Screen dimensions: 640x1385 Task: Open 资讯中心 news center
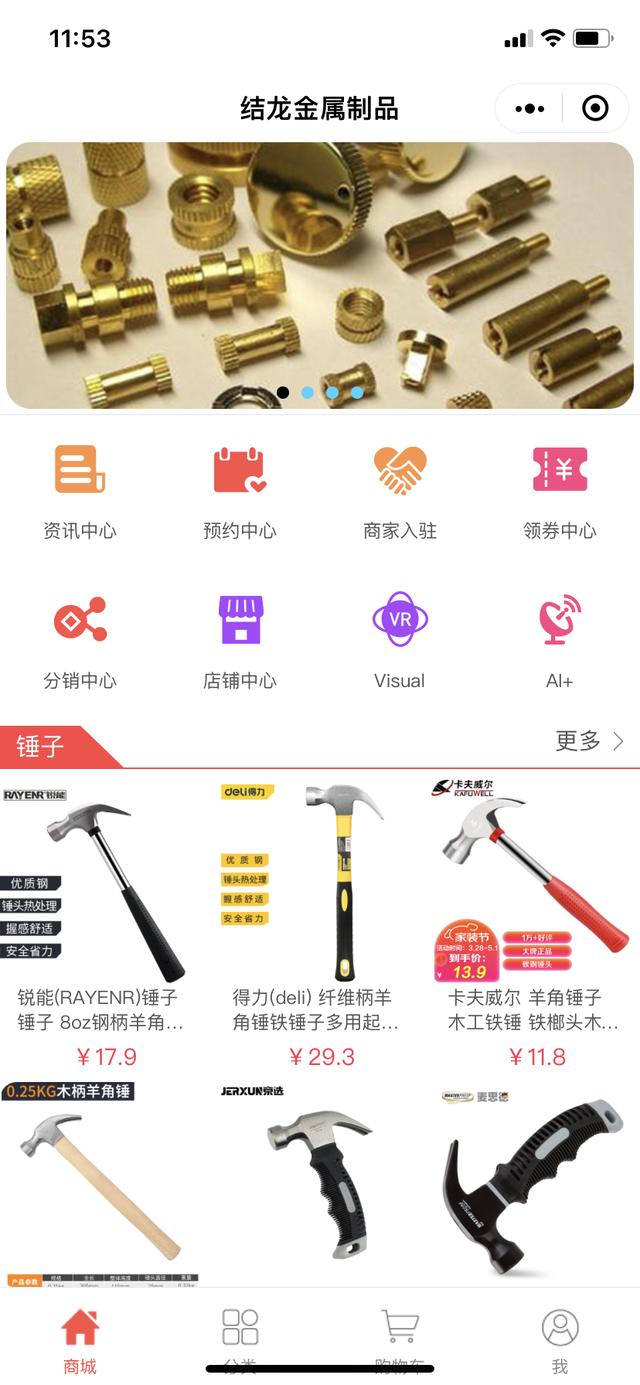(80, 490)
